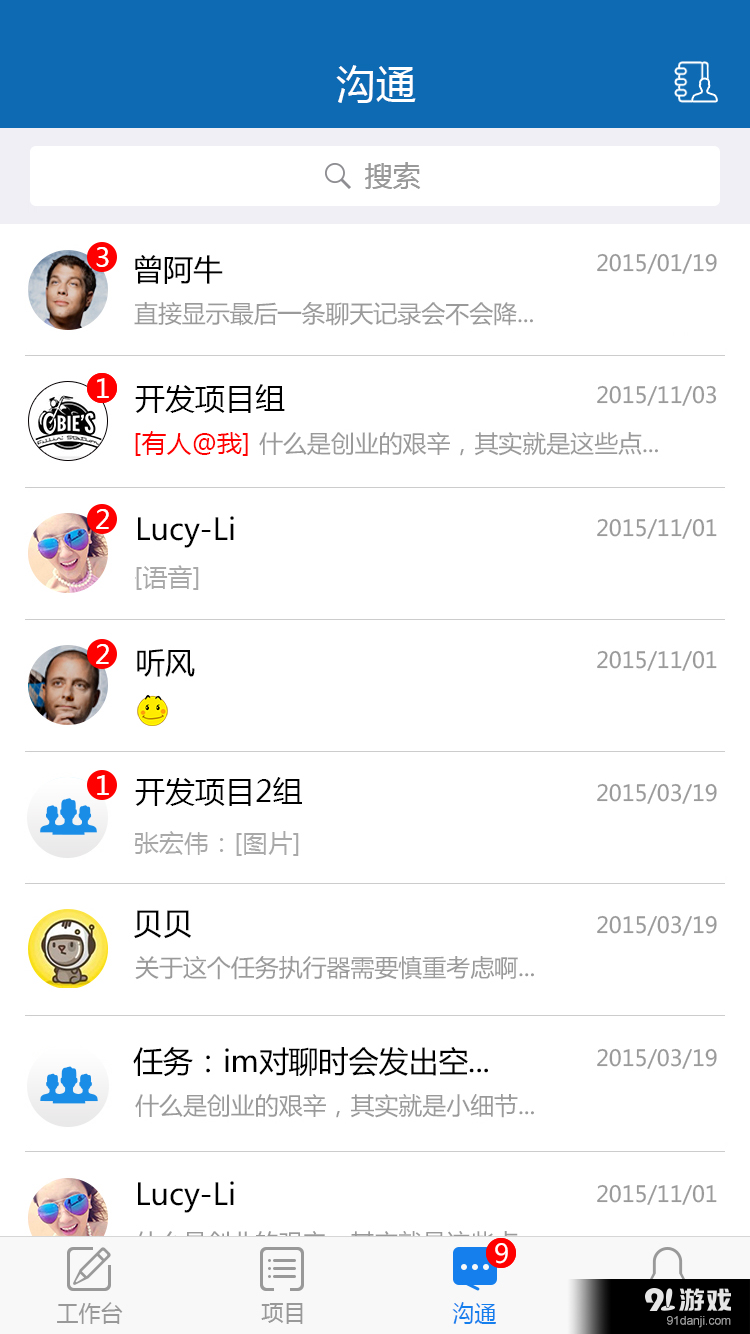This screenshot has width=750, height=1334.
Task: Open the 任务：im对聊时会发出空 thread
Action: (375, 1083)
